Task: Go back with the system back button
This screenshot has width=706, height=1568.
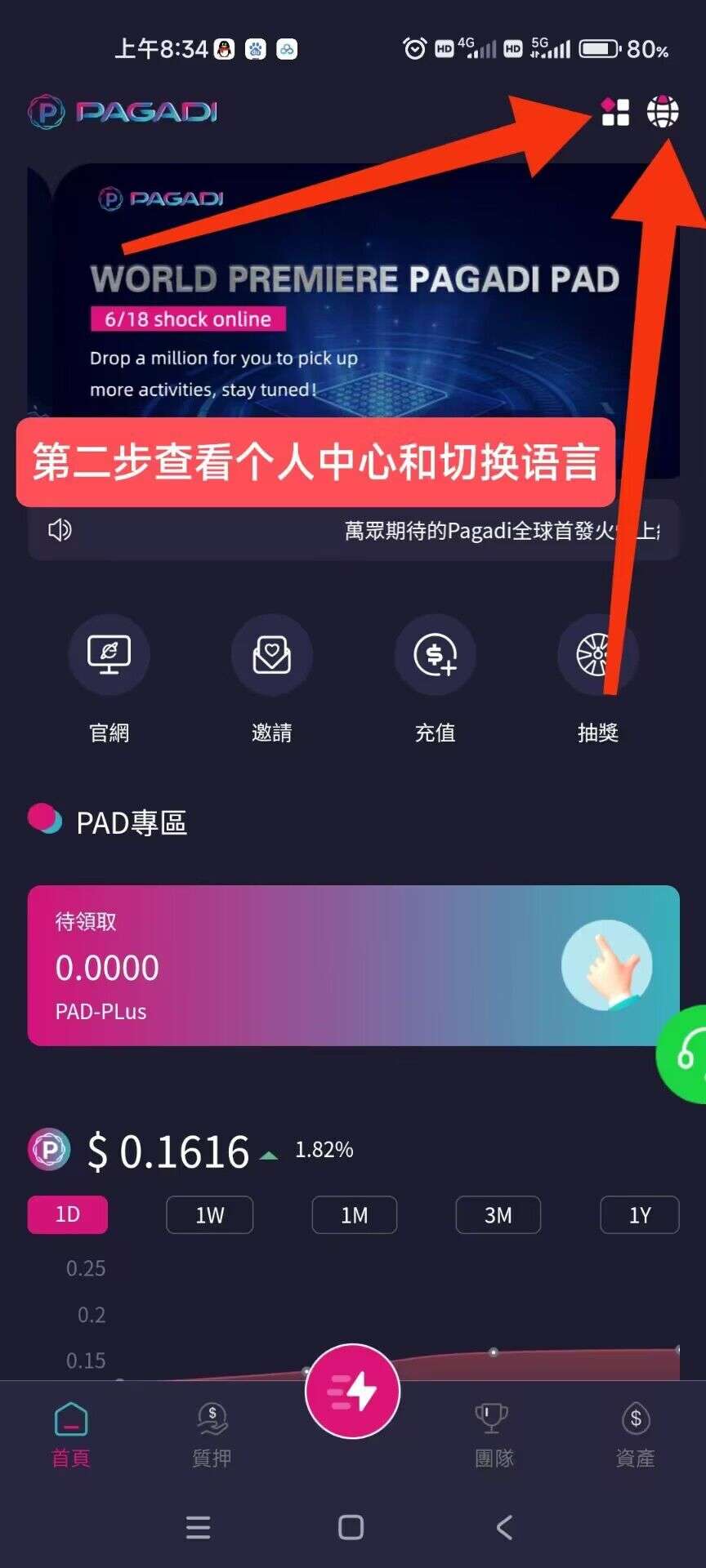Action: point(504,1526)
